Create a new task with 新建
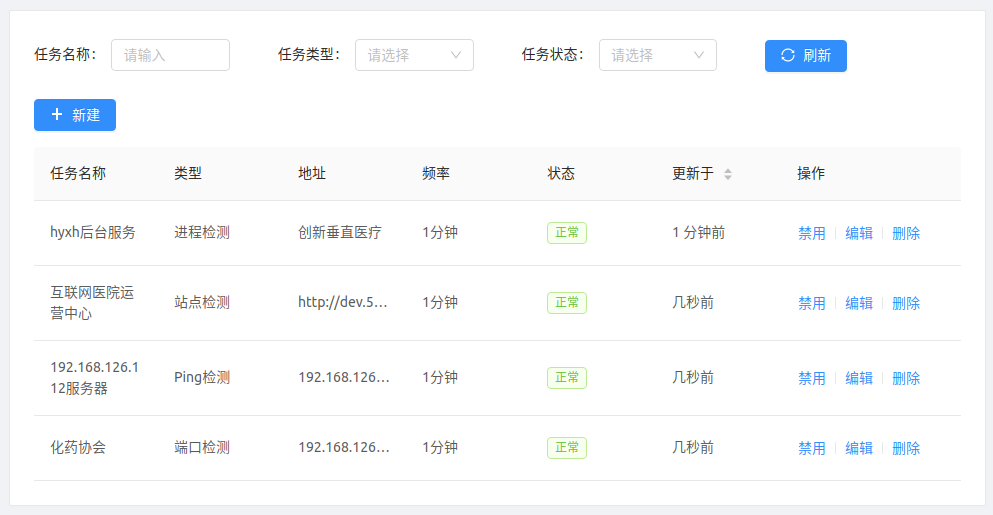This screenshot has width=993, height=515. point(75,115)
